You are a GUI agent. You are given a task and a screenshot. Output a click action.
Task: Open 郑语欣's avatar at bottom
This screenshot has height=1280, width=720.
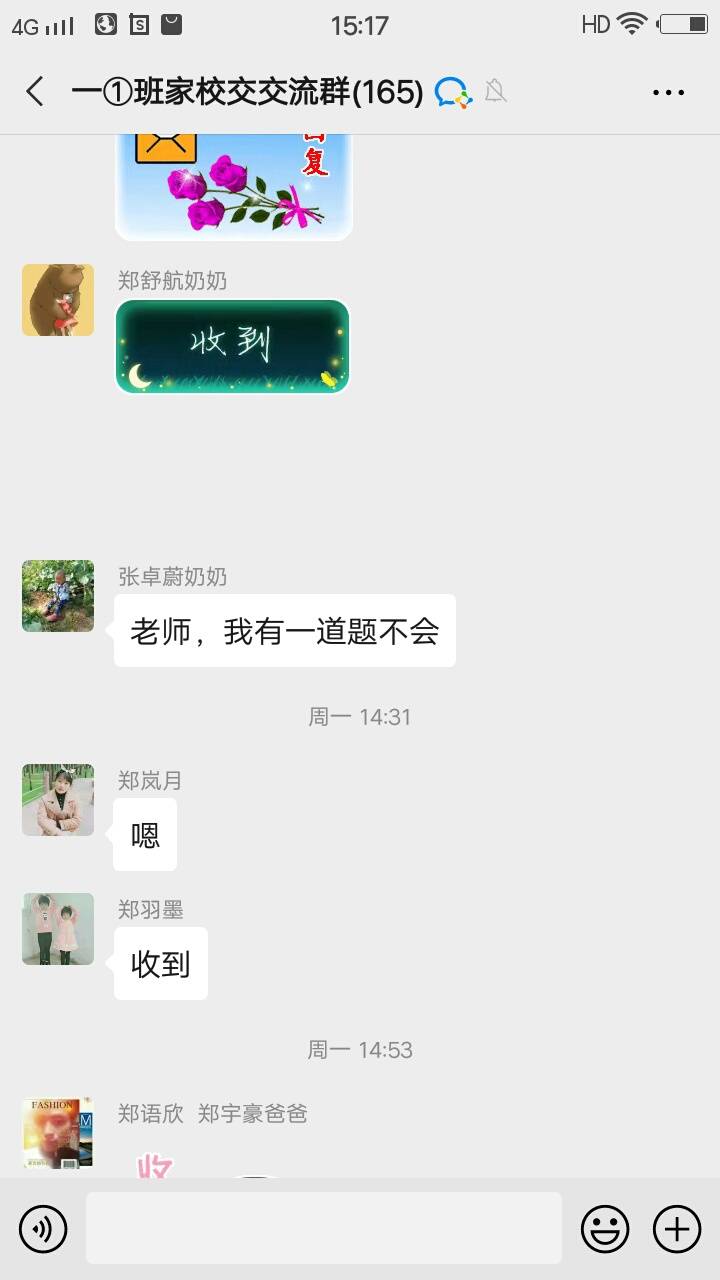pyautogui.click(x=58, y=1133)
